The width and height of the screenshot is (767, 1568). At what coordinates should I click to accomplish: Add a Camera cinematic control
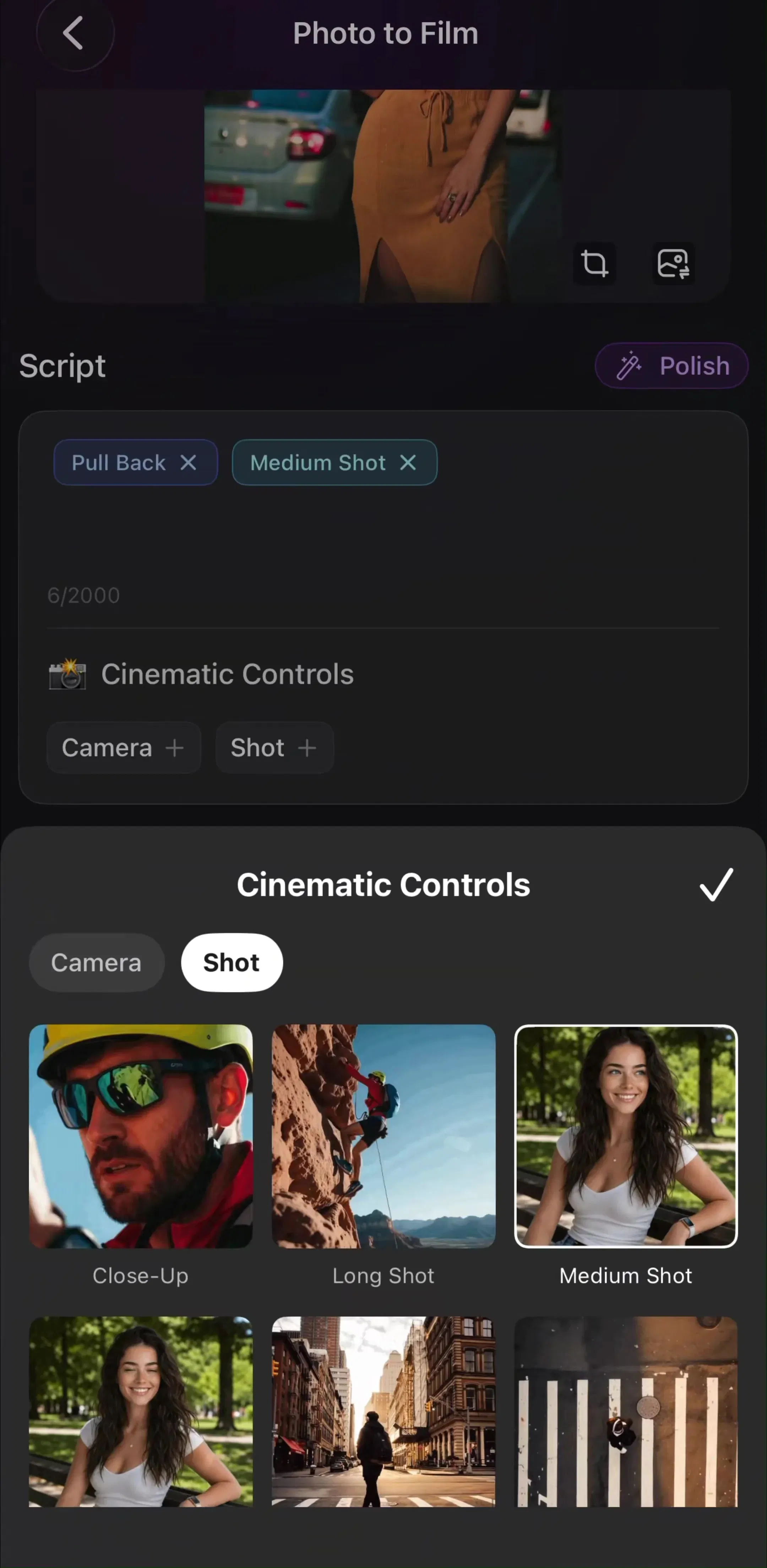[x=124, y=748]
